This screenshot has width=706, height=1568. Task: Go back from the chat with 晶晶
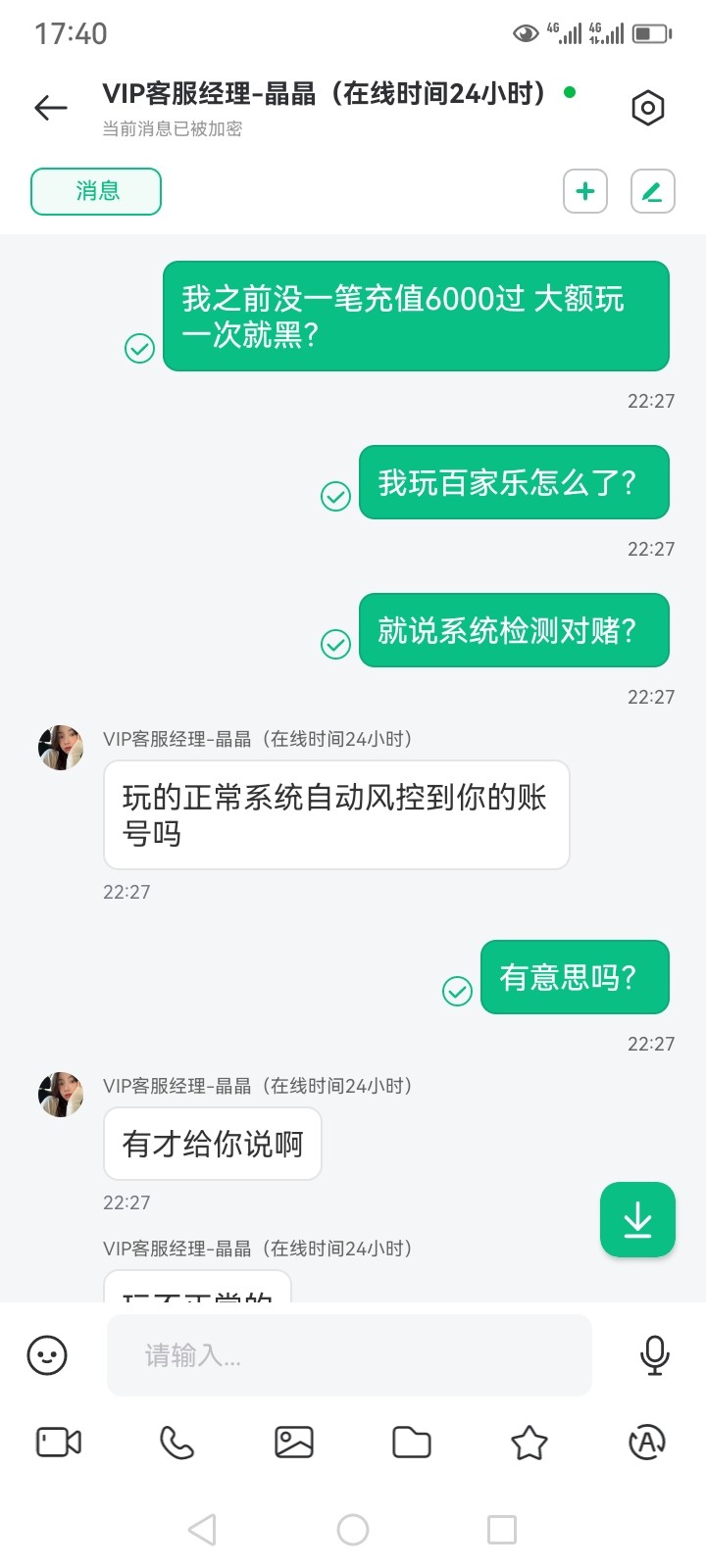tap(51, 108)
